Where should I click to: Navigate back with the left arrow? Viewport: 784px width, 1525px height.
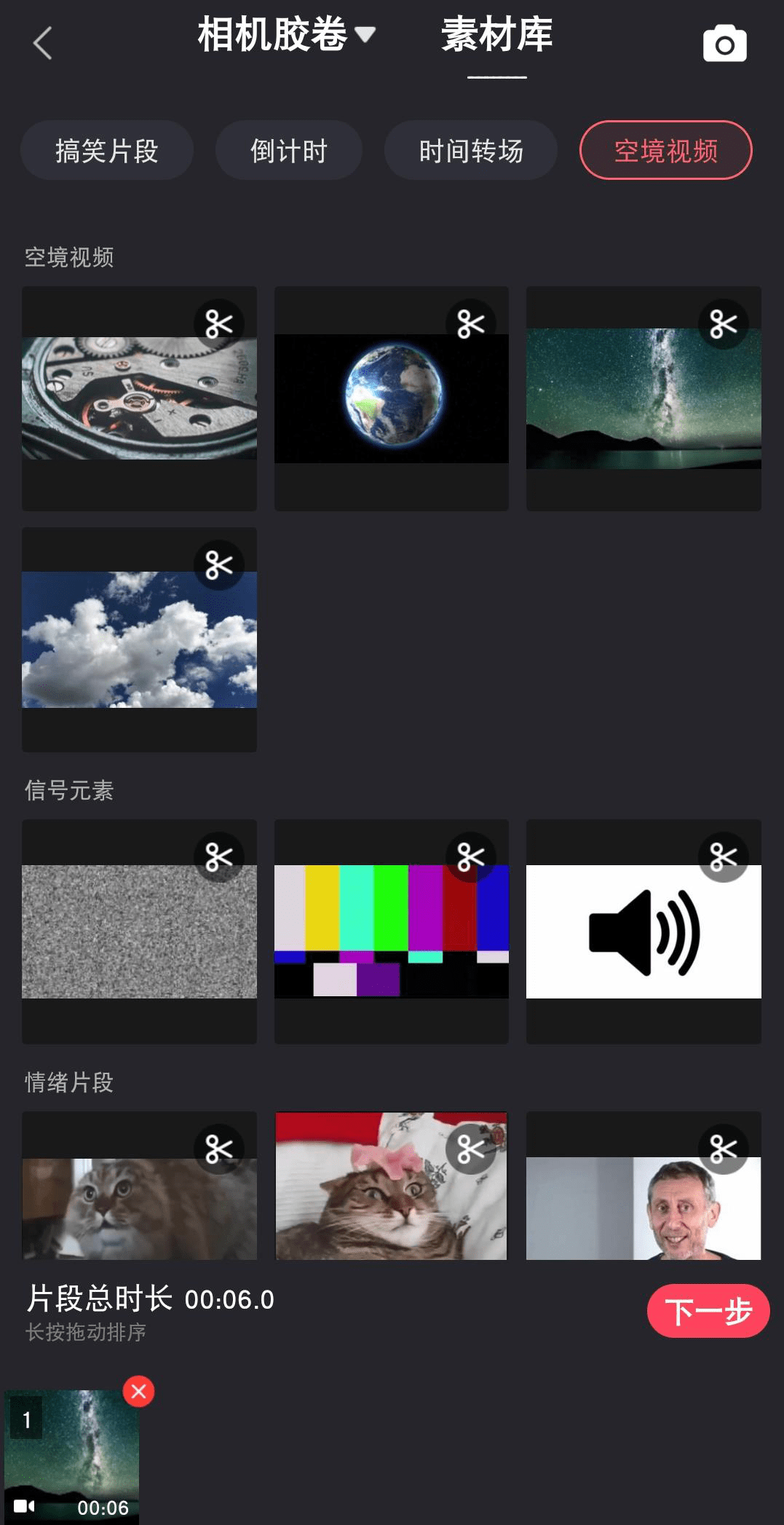click(x=41, y=42)
